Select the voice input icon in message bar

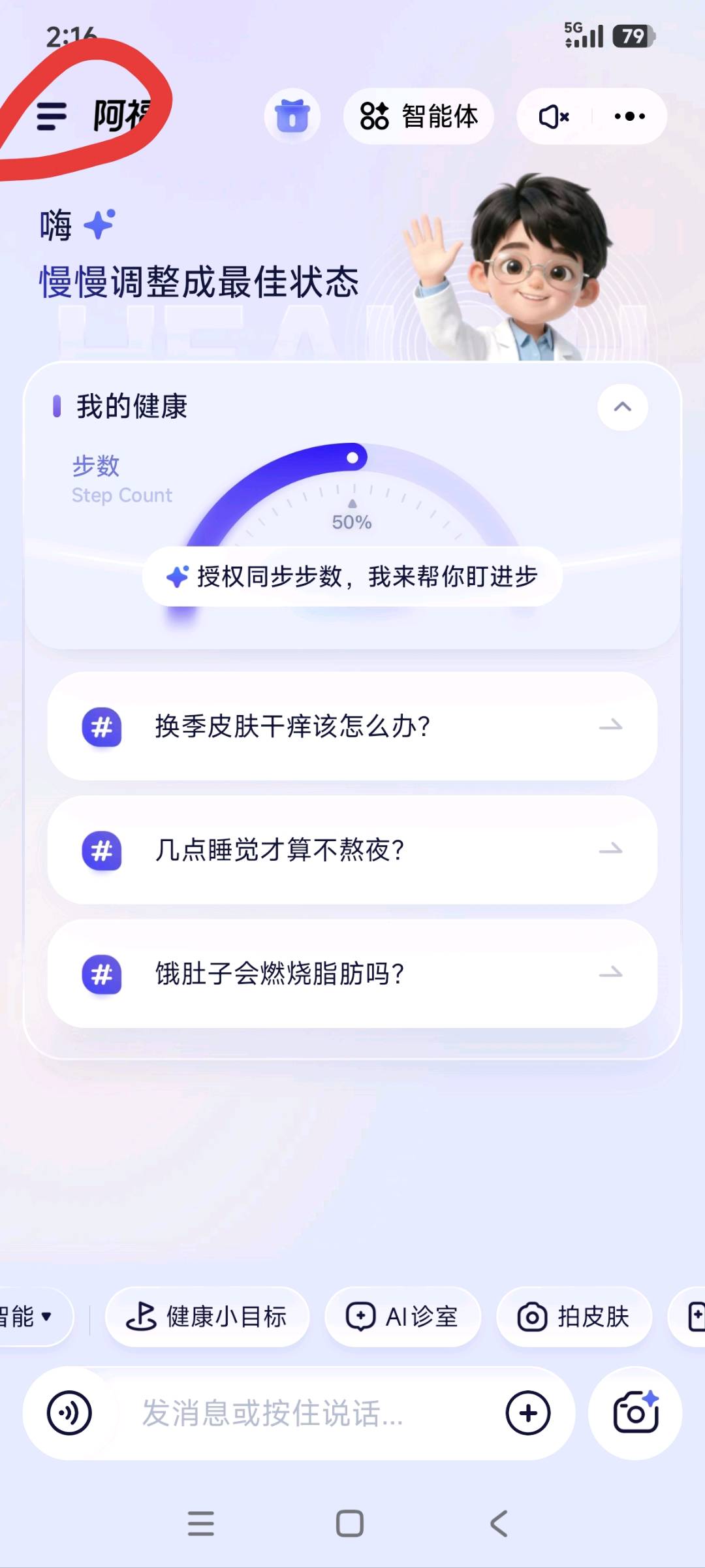(x=69, y=1413)
